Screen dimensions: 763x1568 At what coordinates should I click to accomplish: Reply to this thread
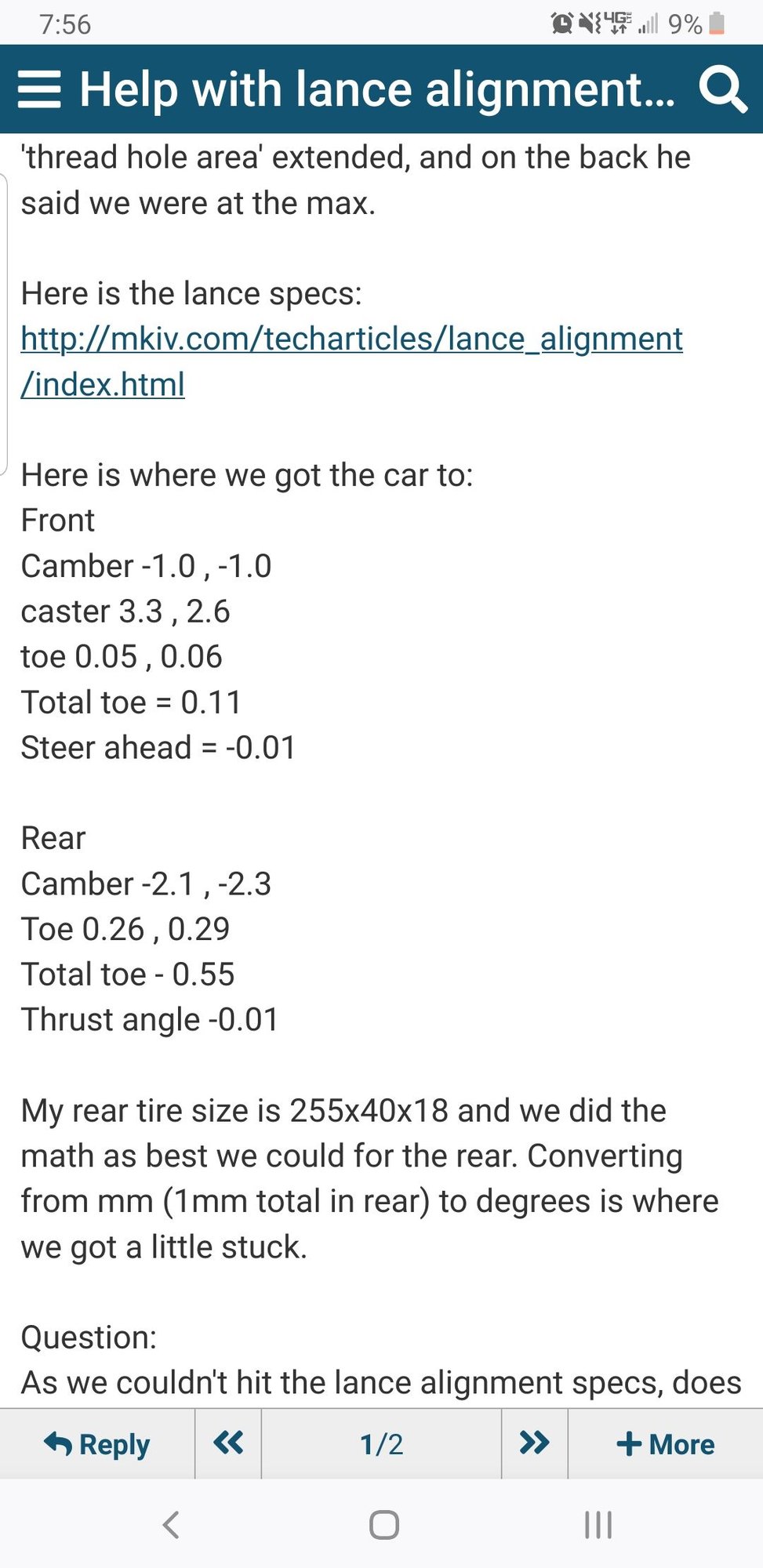click(x=97, y=1444)
